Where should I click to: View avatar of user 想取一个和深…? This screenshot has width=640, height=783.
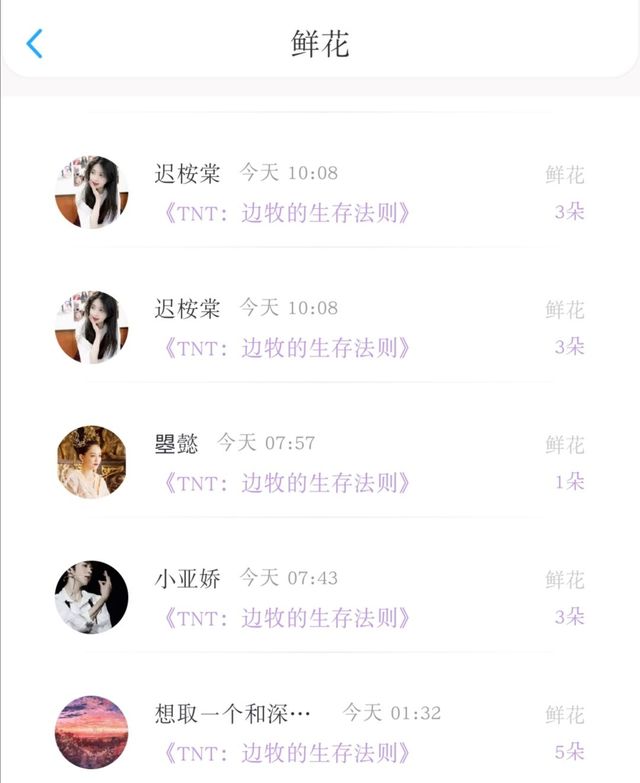(91, 732)
